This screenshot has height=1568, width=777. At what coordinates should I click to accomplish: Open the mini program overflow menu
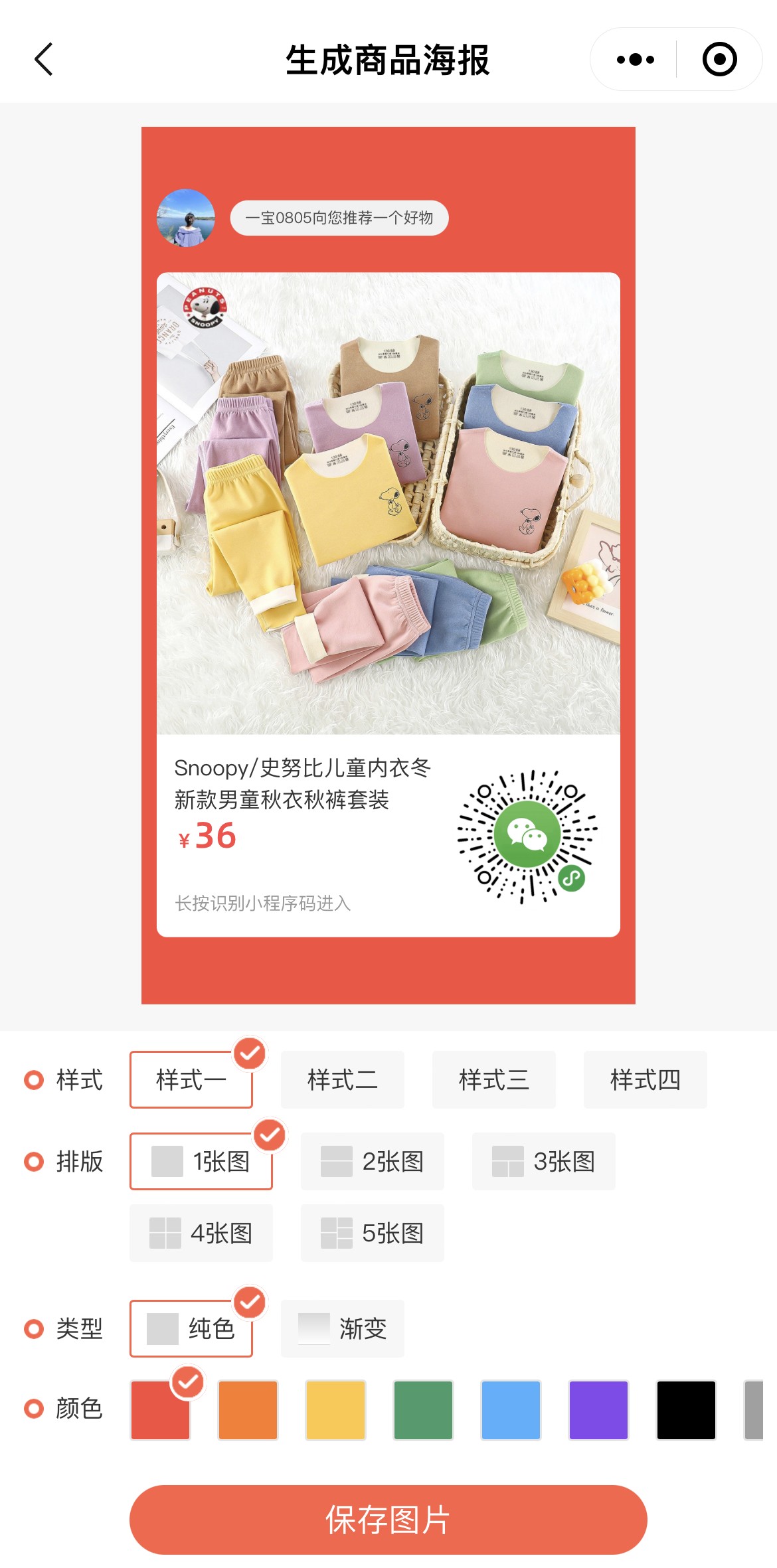coord(635,60)
